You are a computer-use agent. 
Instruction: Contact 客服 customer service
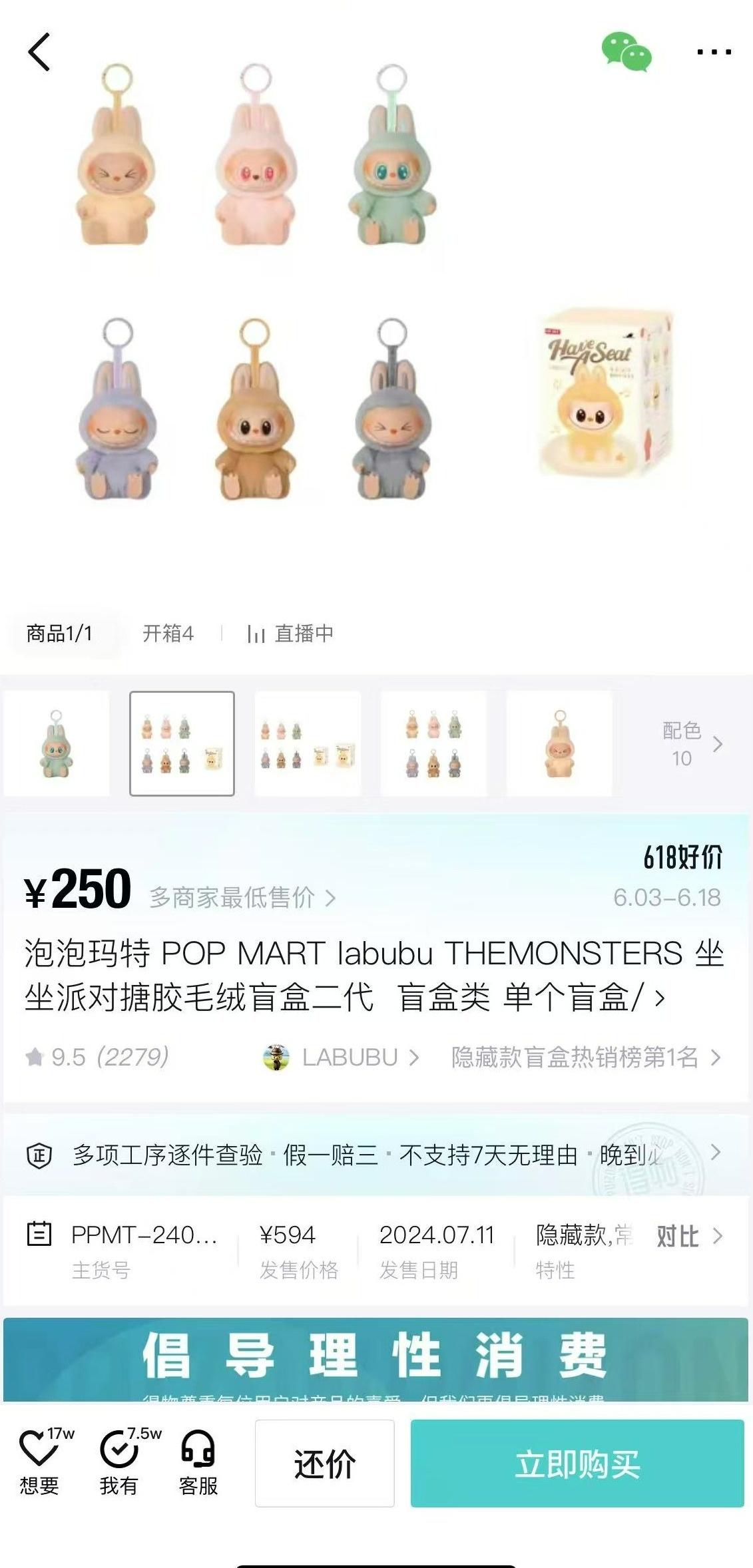[x=198, y=1462]
